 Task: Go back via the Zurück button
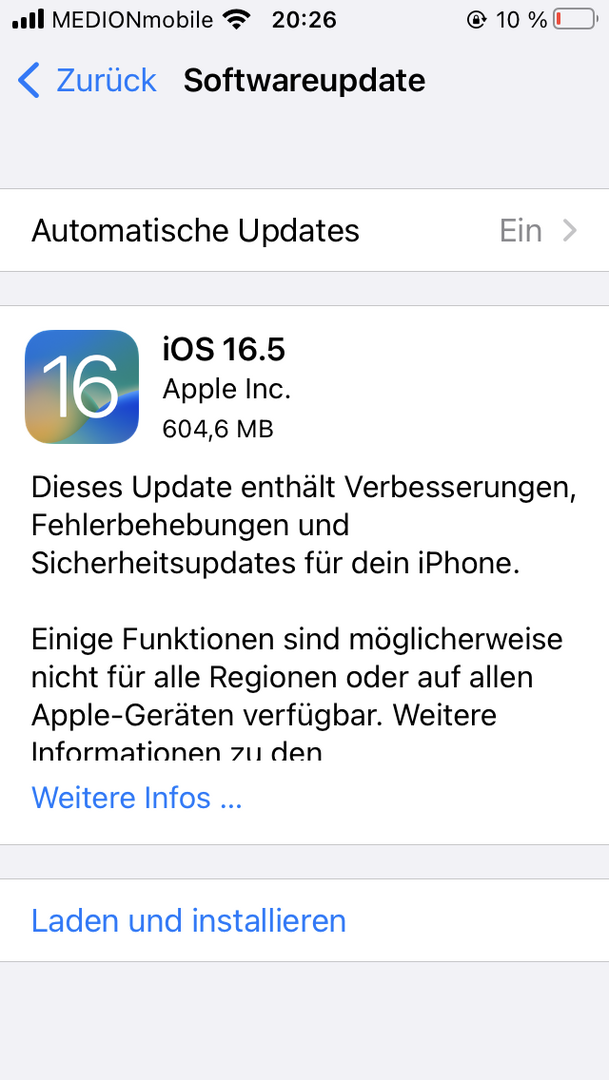(x=88, y=81)
